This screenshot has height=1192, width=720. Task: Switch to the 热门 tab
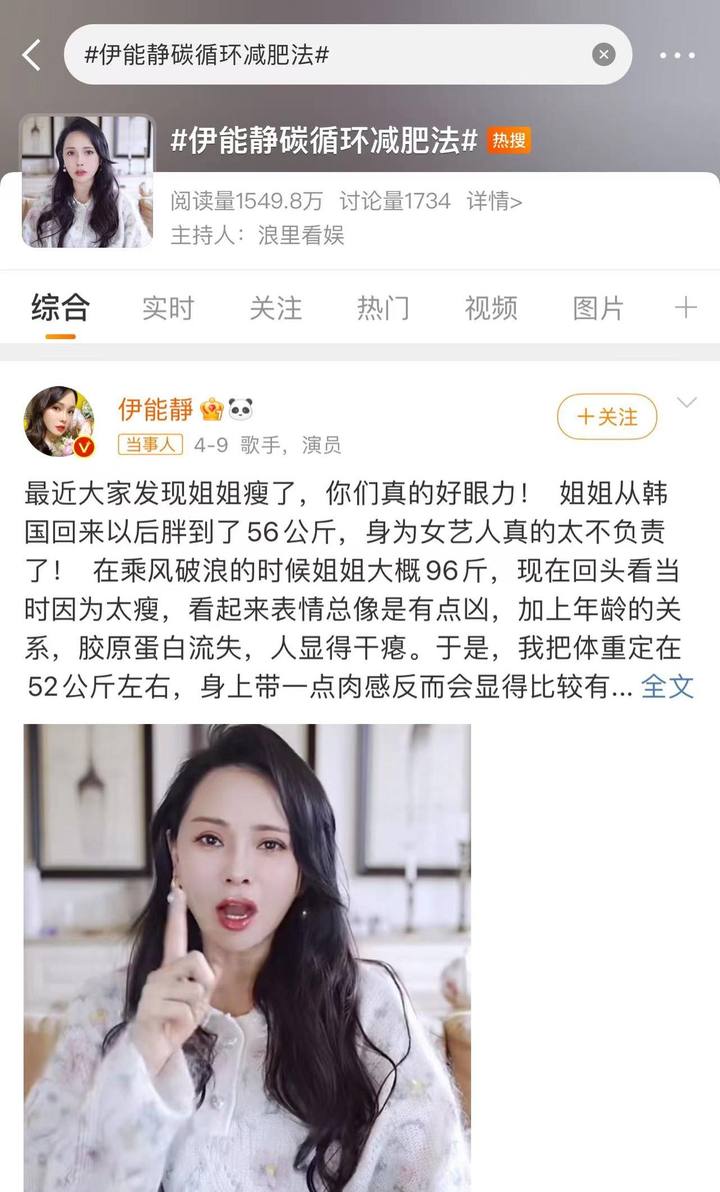(x=383, y=308)
